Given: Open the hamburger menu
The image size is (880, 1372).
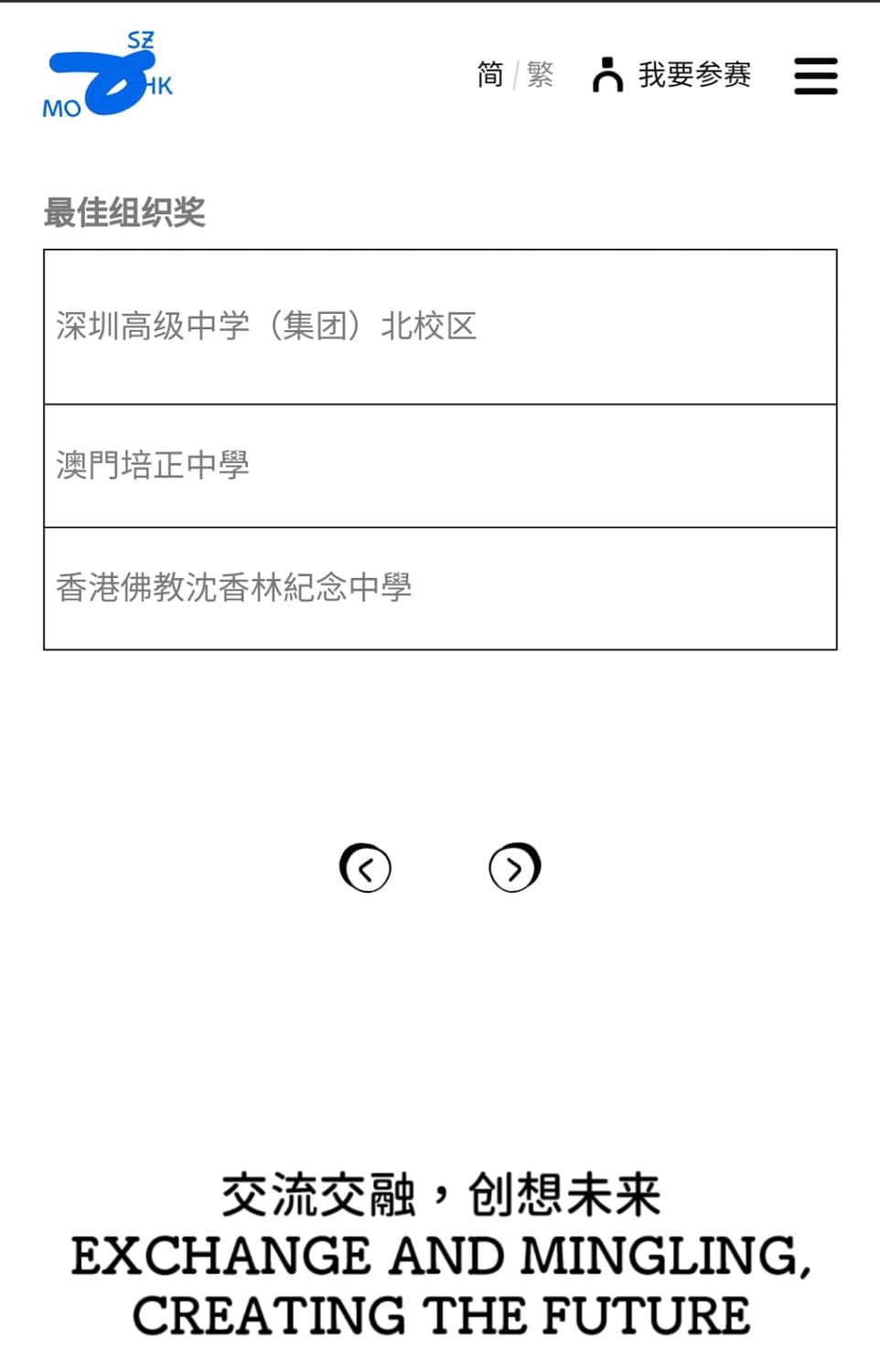Looking at the screenshot, I should 815,76.
